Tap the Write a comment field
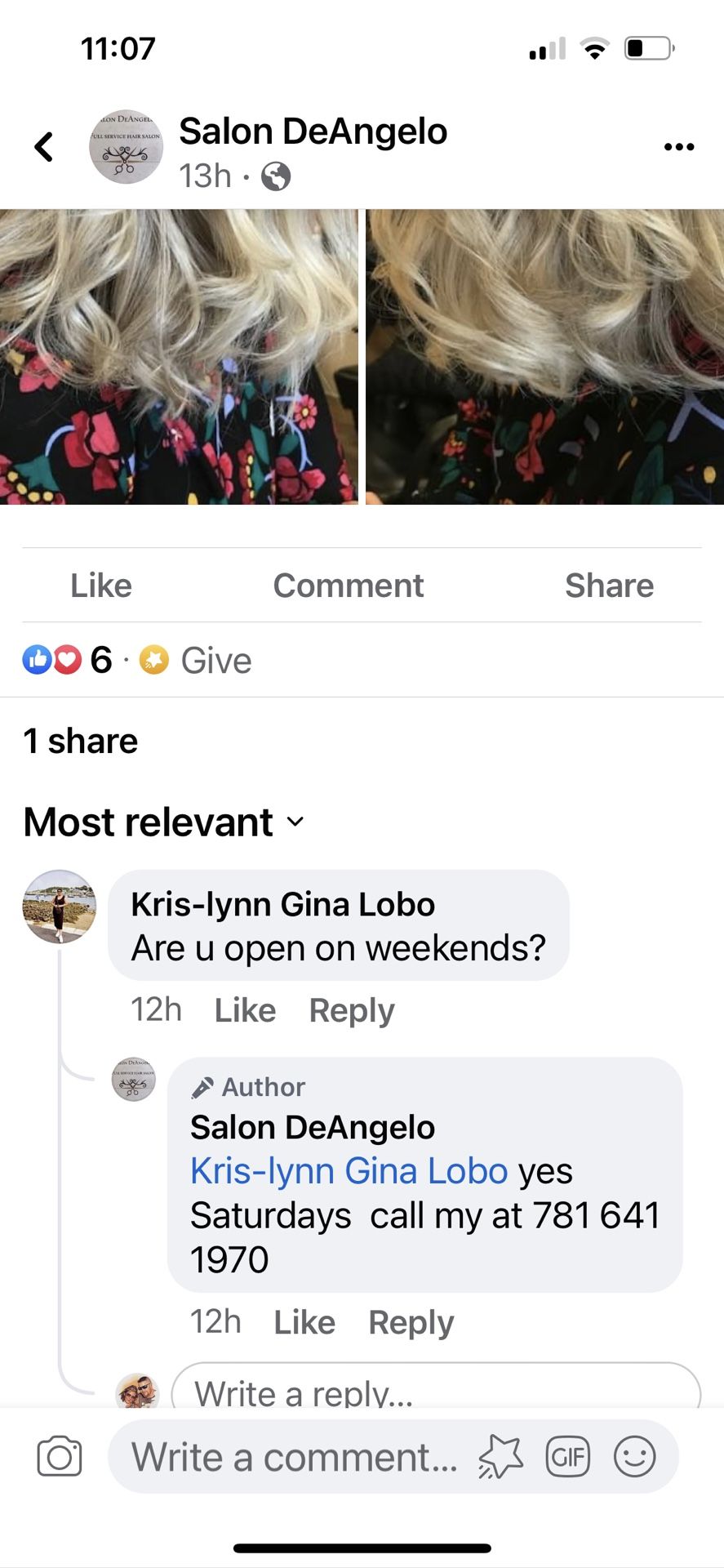The image size is (724, 1568). (294, 1457)
